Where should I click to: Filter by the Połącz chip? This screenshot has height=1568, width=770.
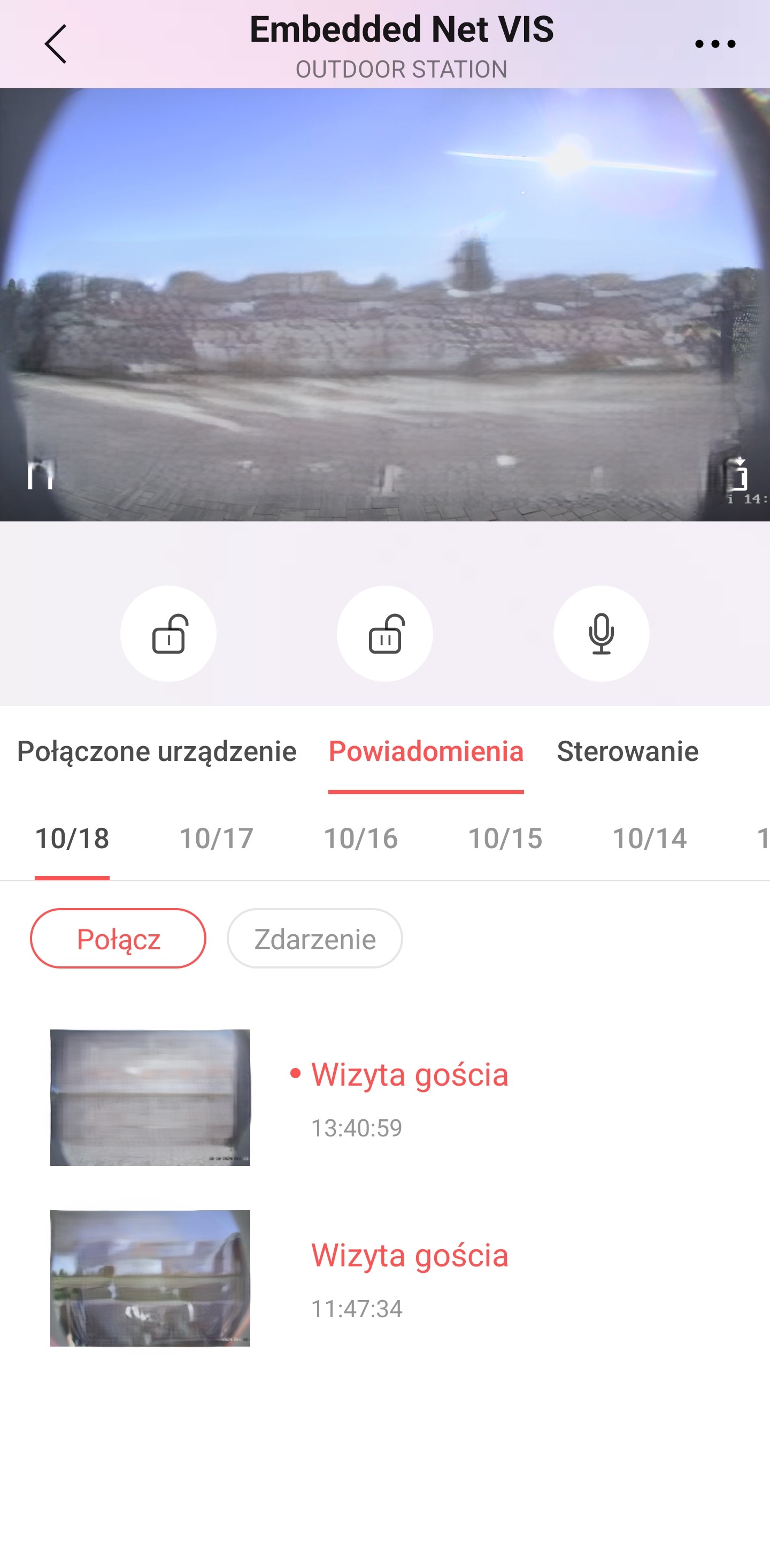click(118, 939)
